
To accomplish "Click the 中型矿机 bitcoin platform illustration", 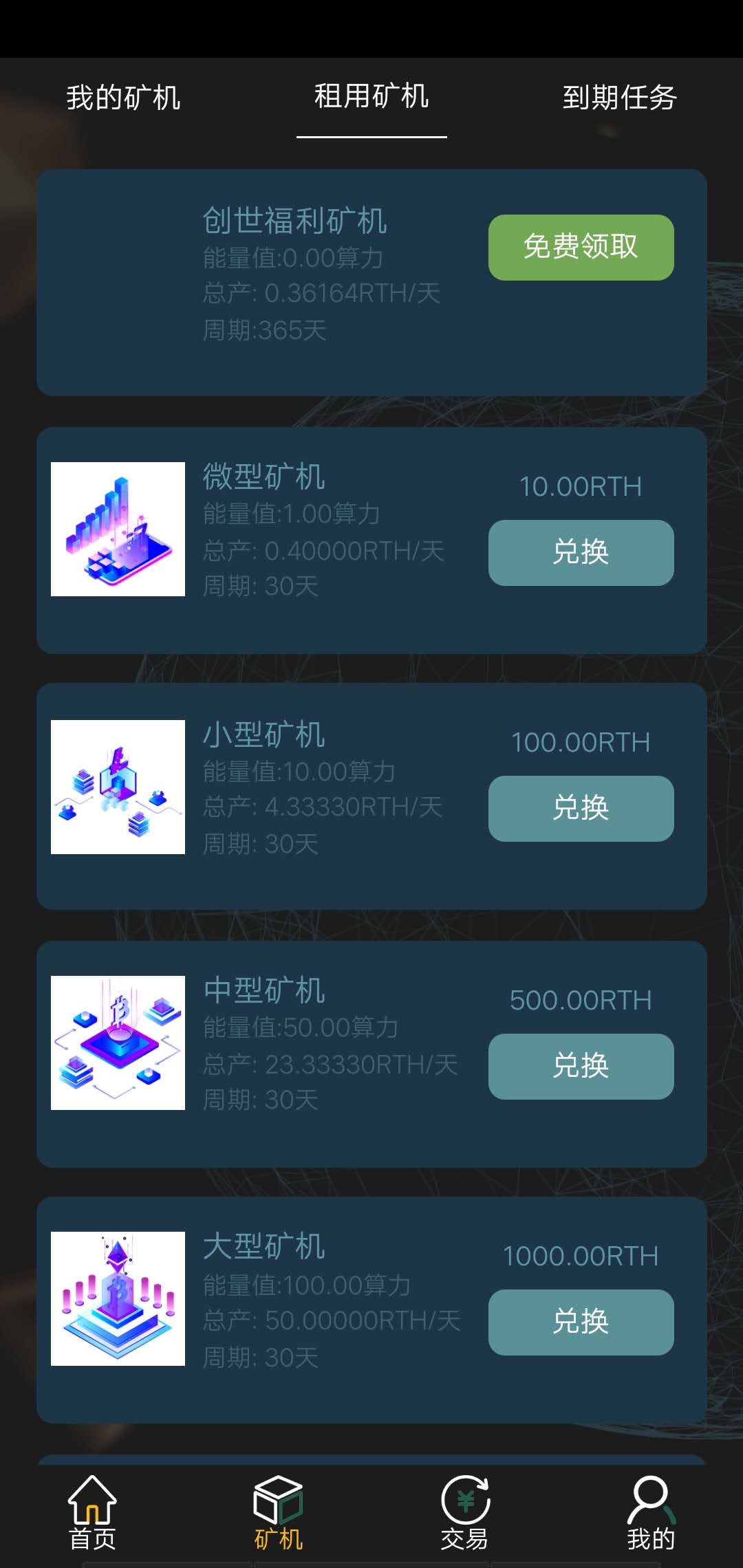I will point(117,1042).
